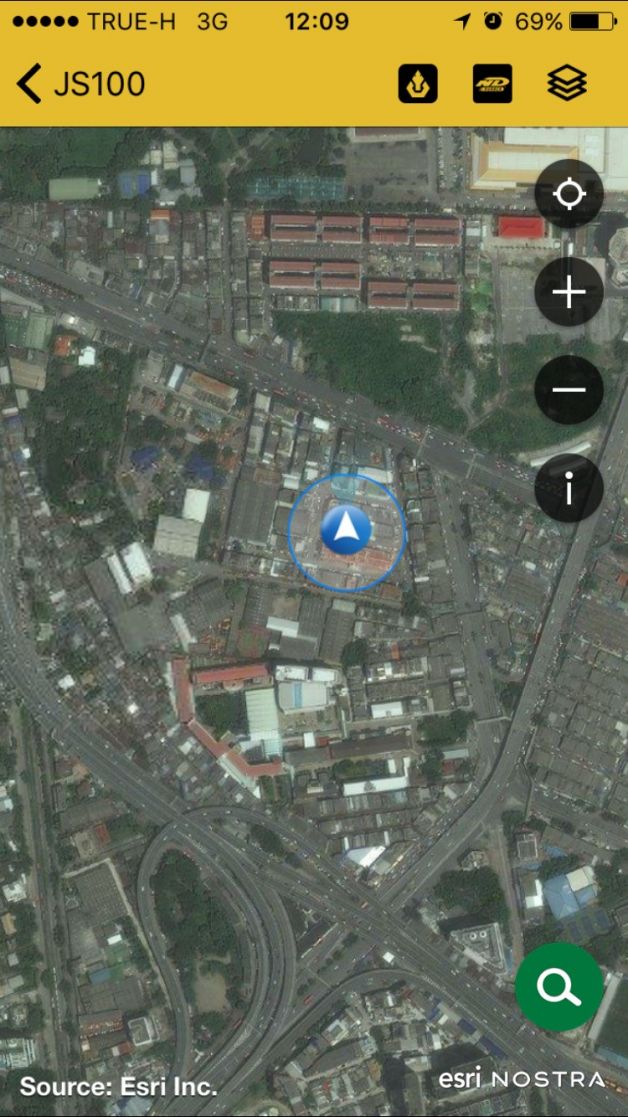The image size is (628, 1117).
Task: Center the map on my location
Action: (x=569, y=194)
